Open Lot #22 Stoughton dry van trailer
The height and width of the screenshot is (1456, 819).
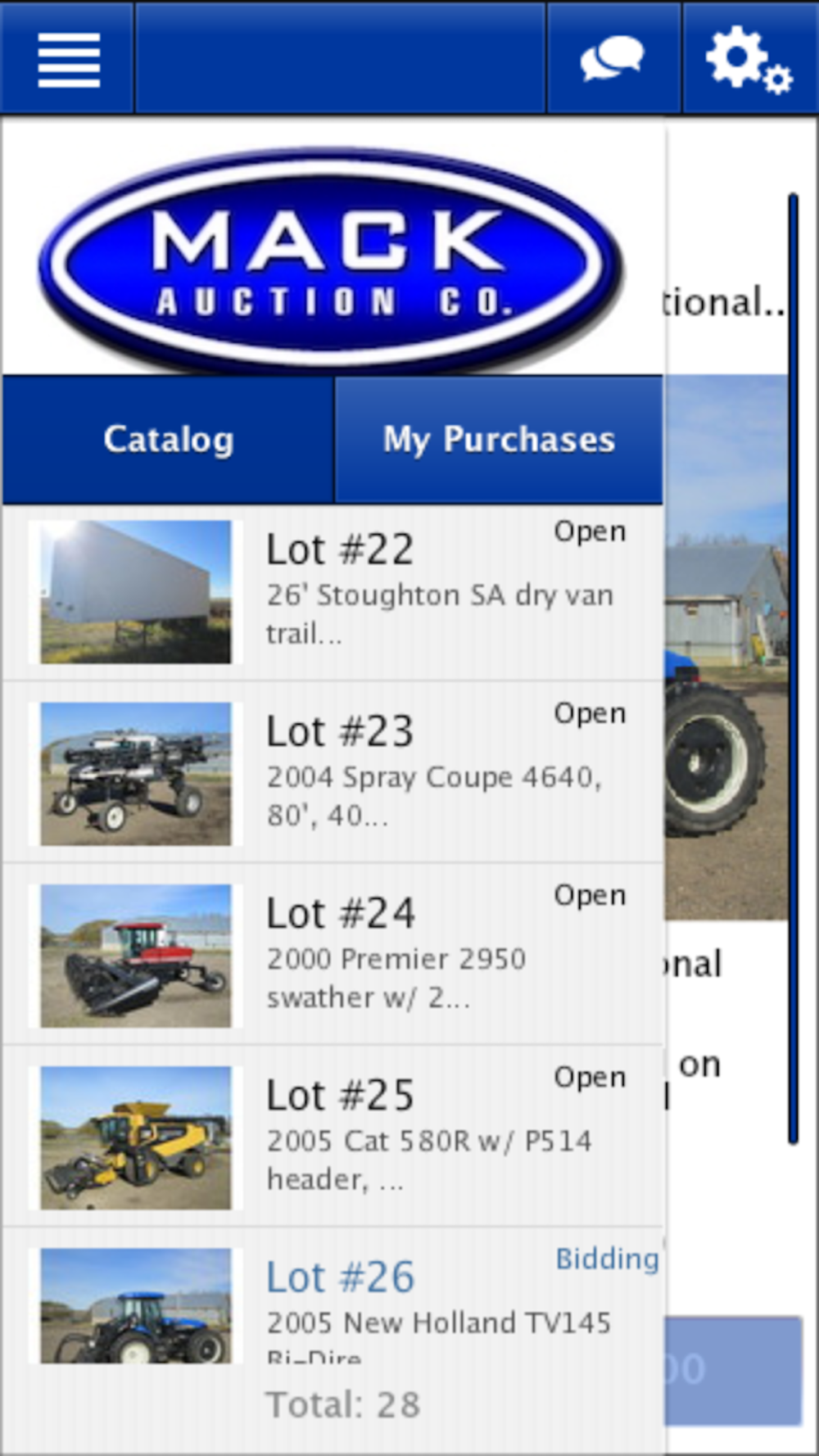[333, 592]
